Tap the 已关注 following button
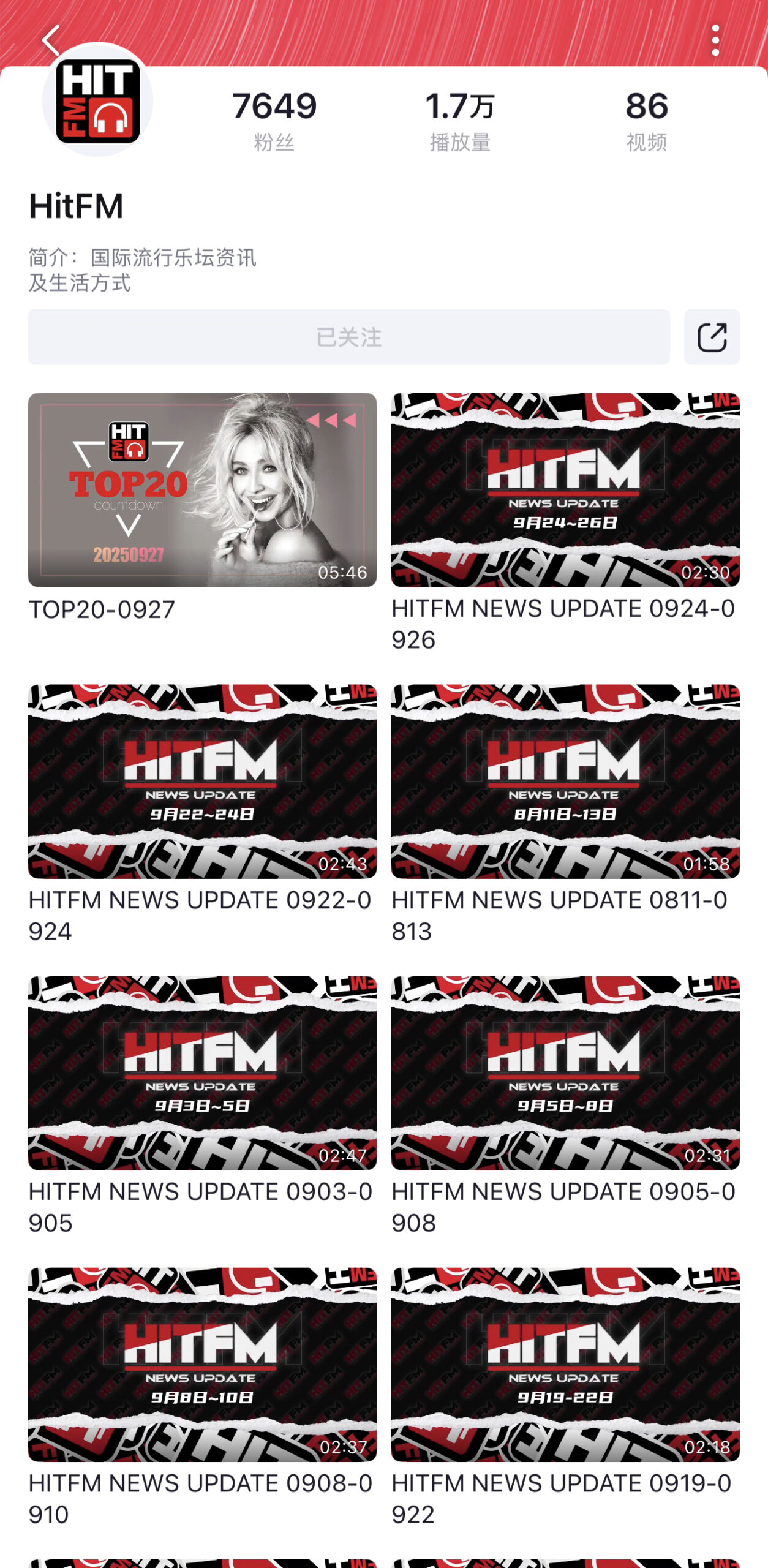The height and width of the screenshot is (1568, 768). coord(348,337)
